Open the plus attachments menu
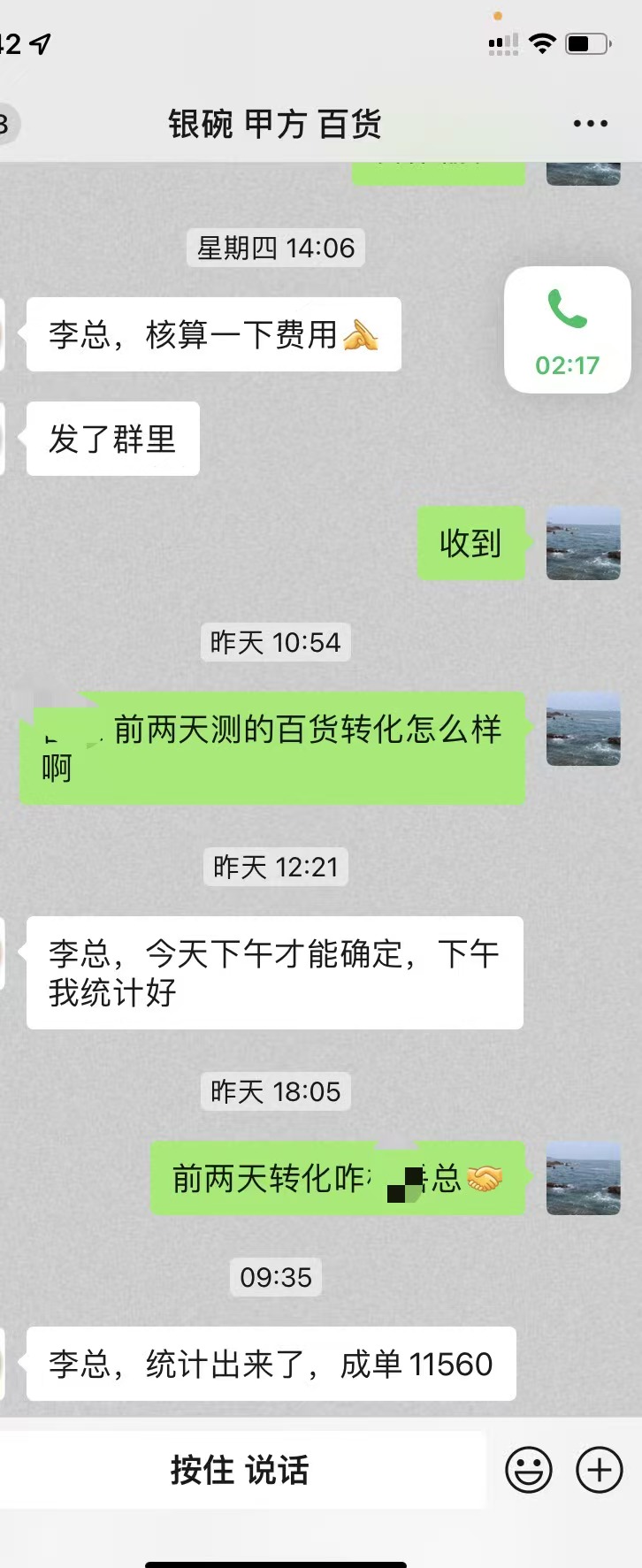 click(x=600, y=1470)
